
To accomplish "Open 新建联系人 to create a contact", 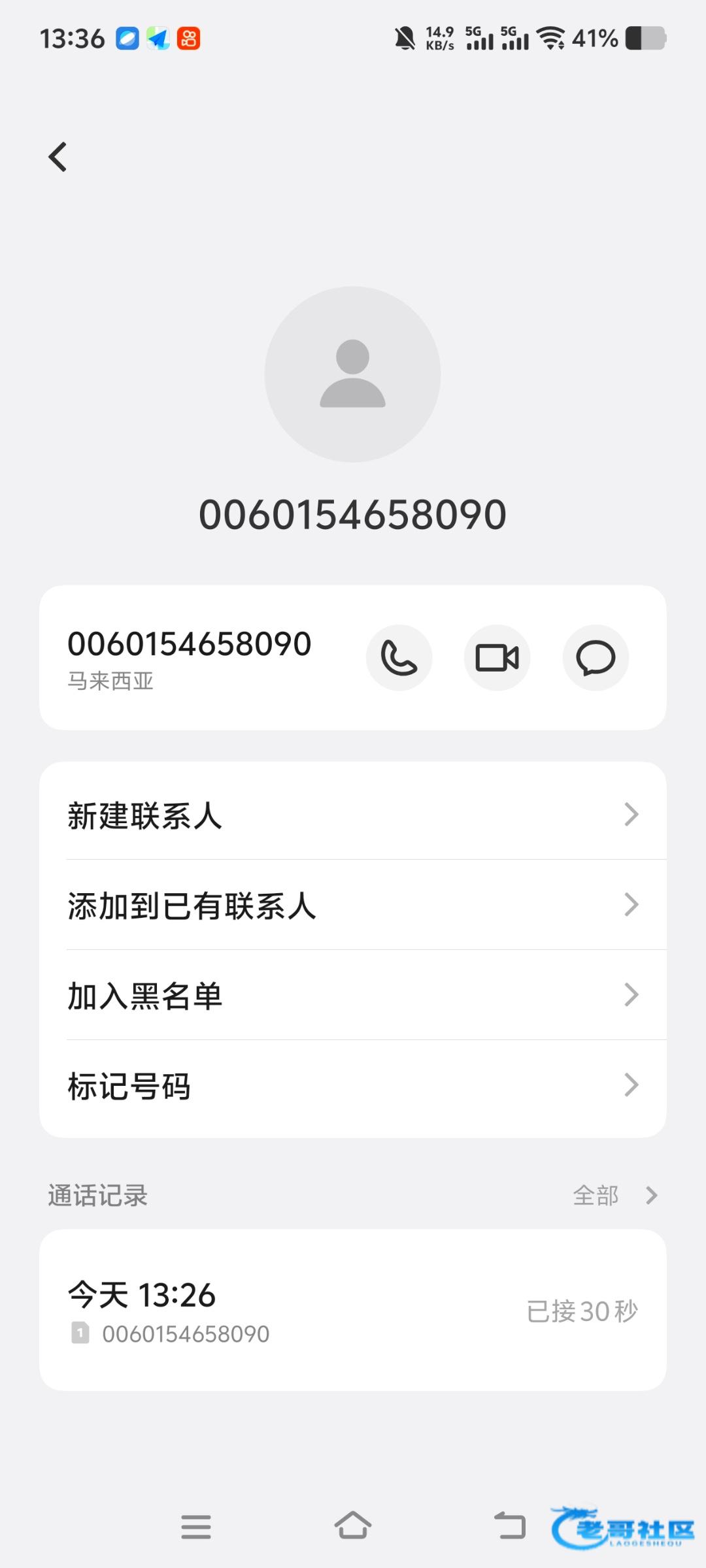I will (353, 815).
